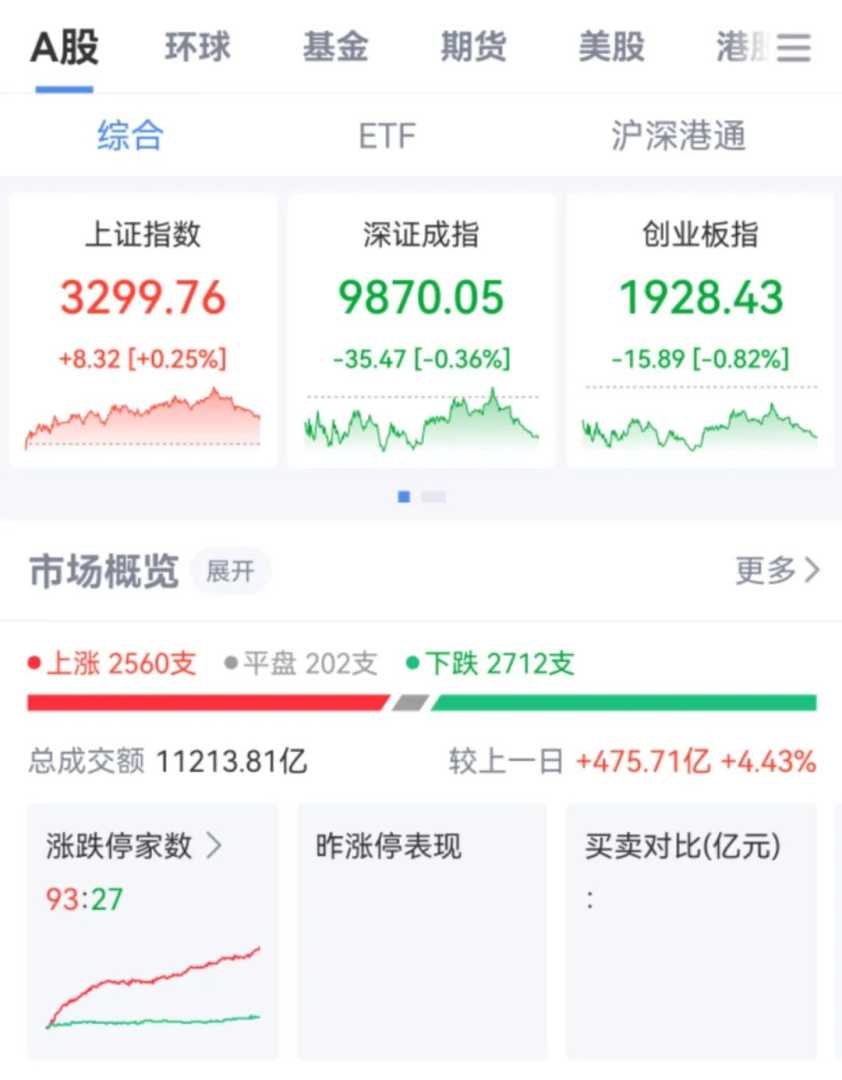Open the 涨跌停家数 card
The height and width of the screenshot is (1080, 842).
(152, 930)
